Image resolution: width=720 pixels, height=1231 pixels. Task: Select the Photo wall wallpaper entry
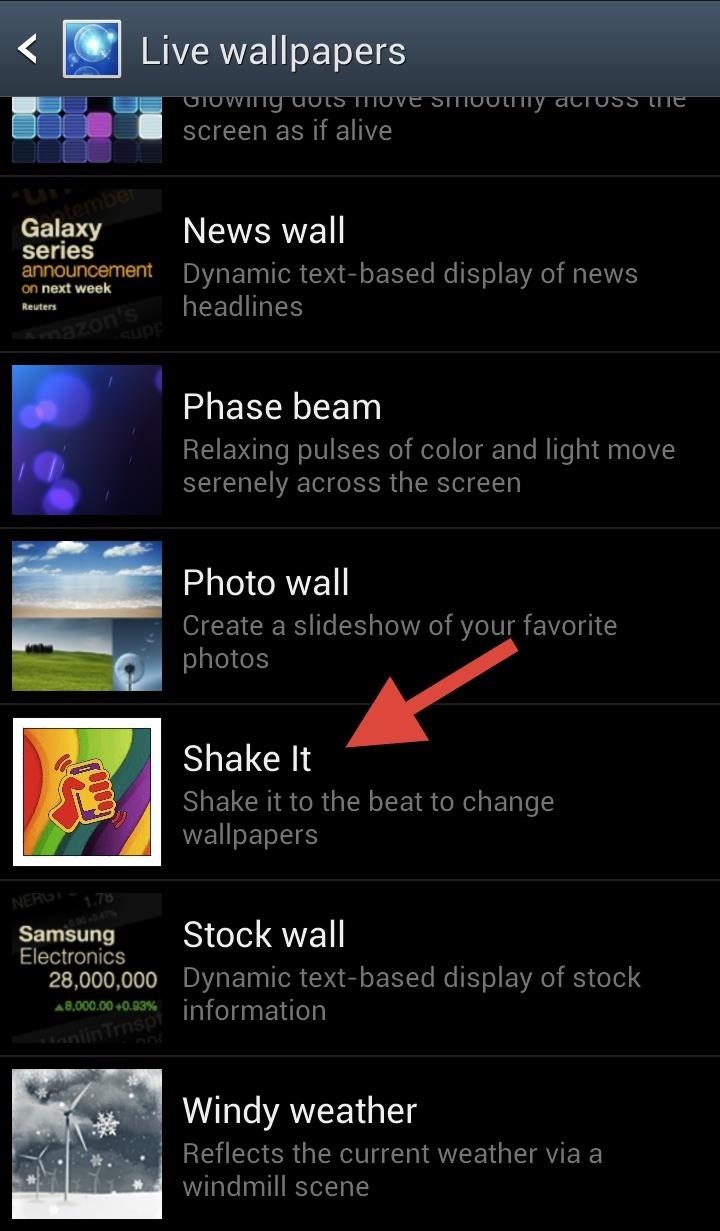[x=400, y=615]
